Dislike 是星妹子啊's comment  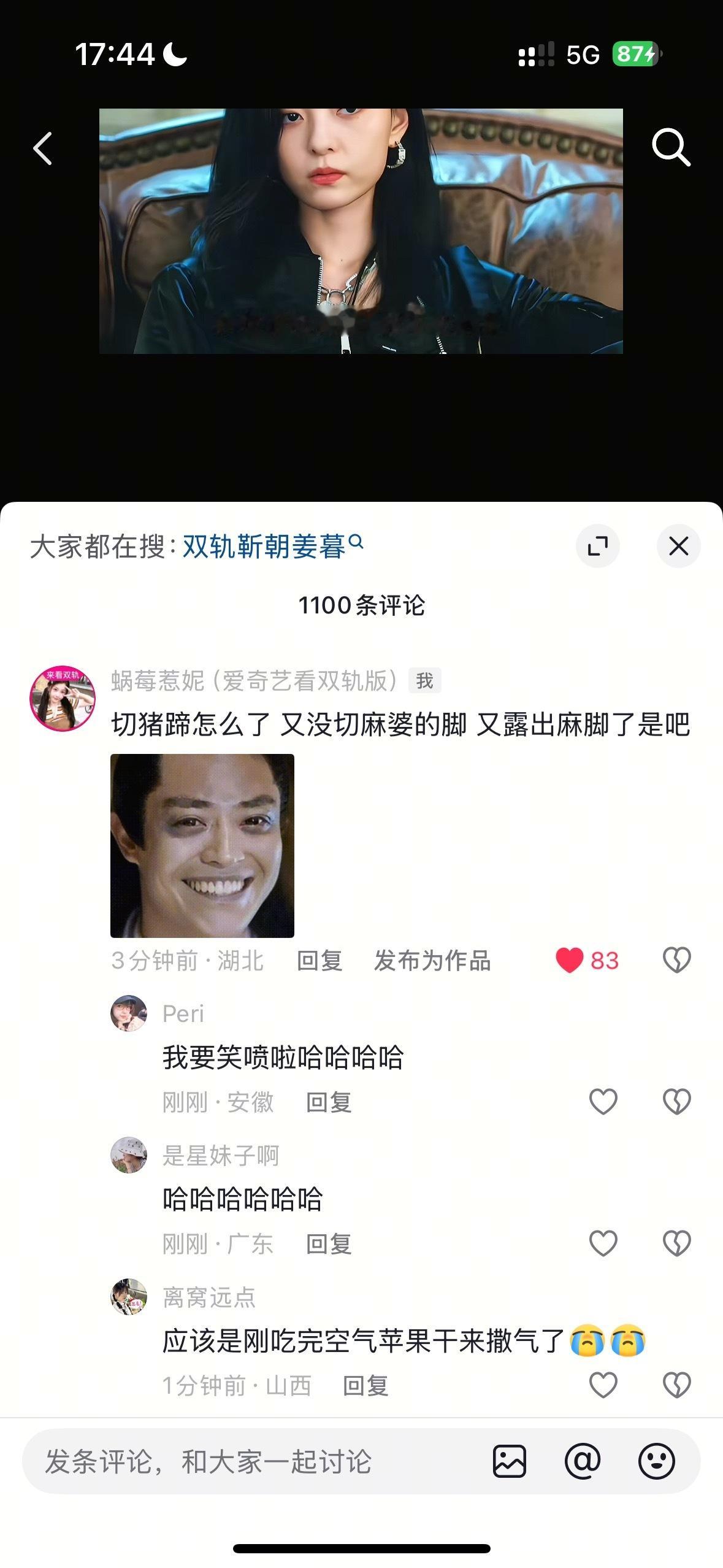point(676,1243)
